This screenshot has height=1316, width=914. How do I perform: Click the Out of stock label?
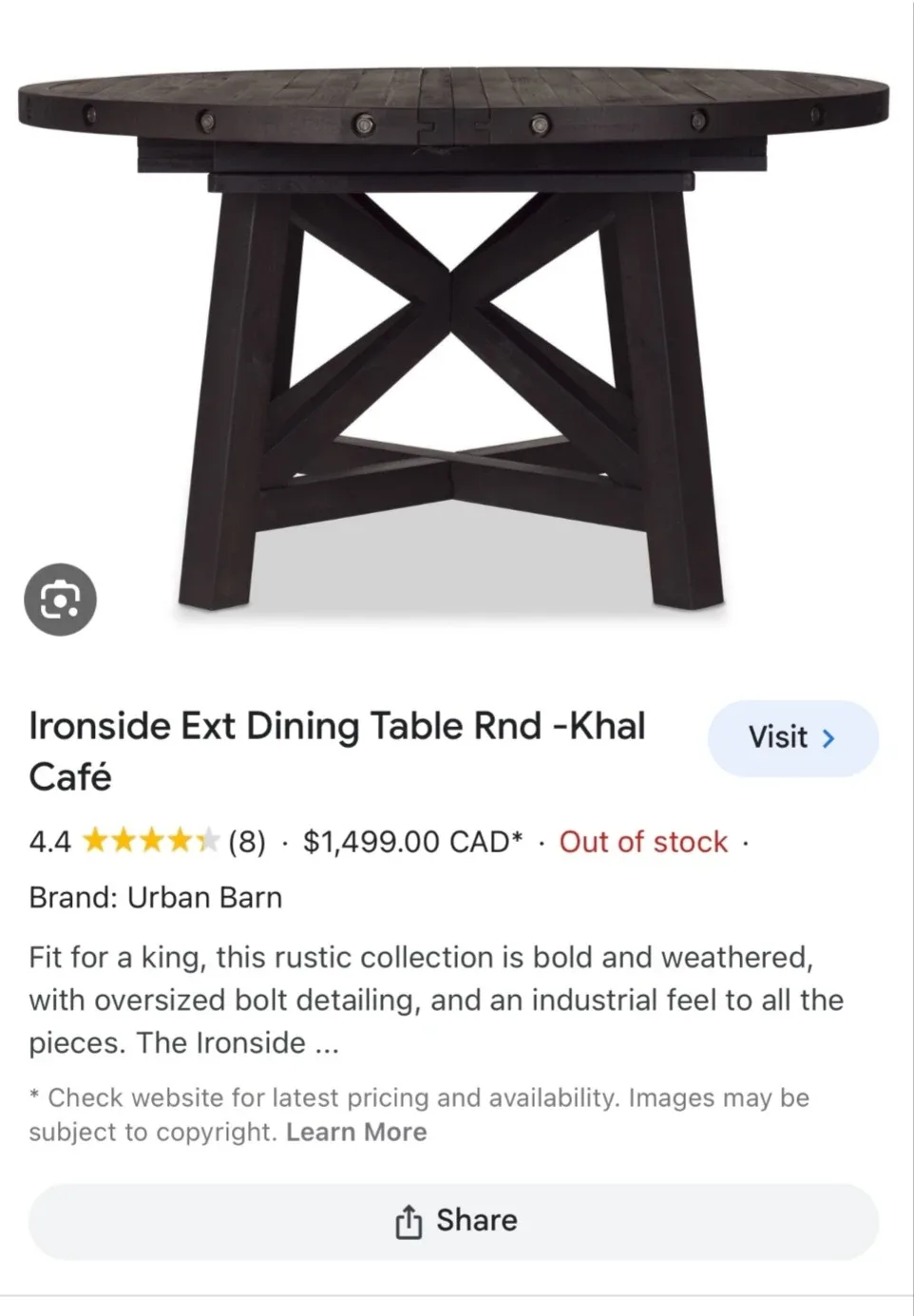(x=642, y=841)
